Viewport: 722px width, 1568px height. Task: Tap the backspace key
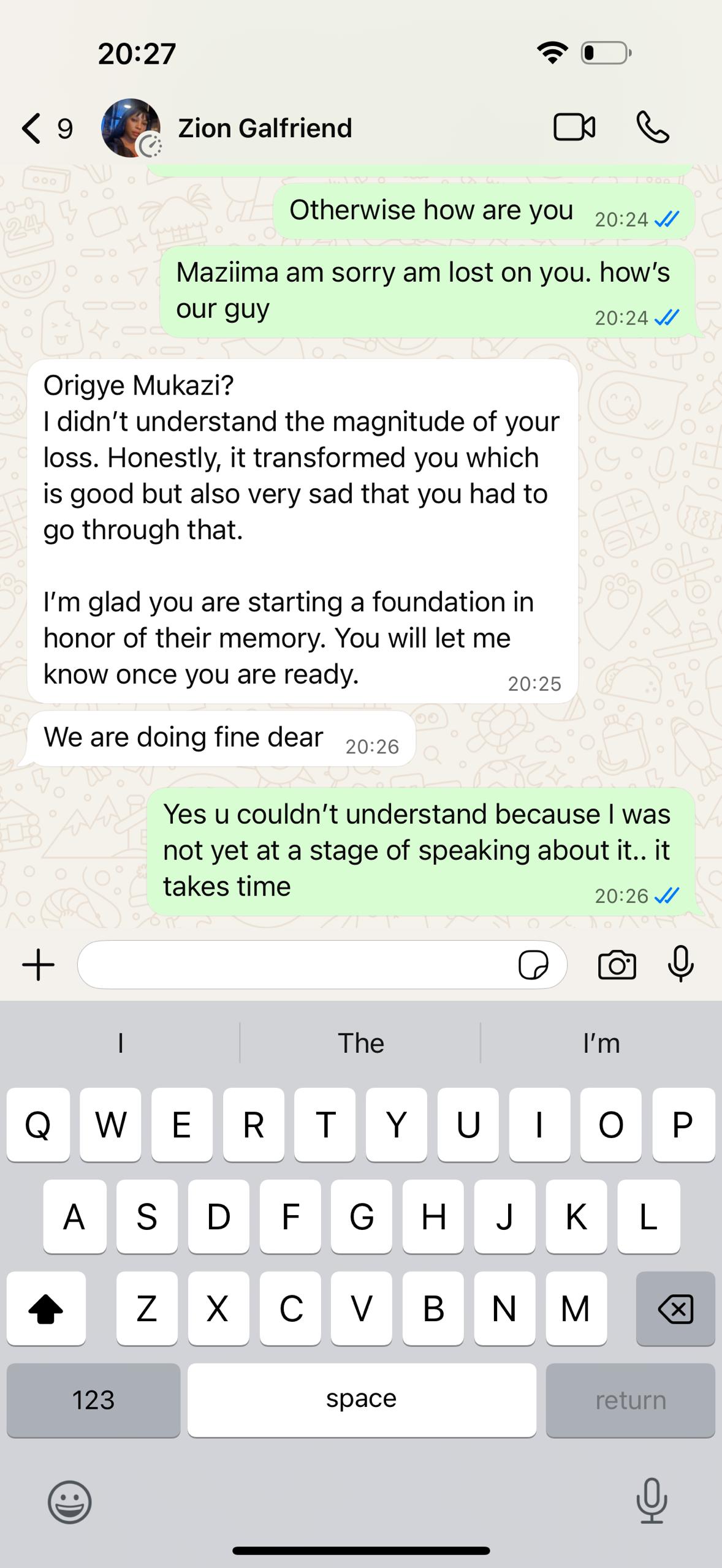(x=675, y=1309)
